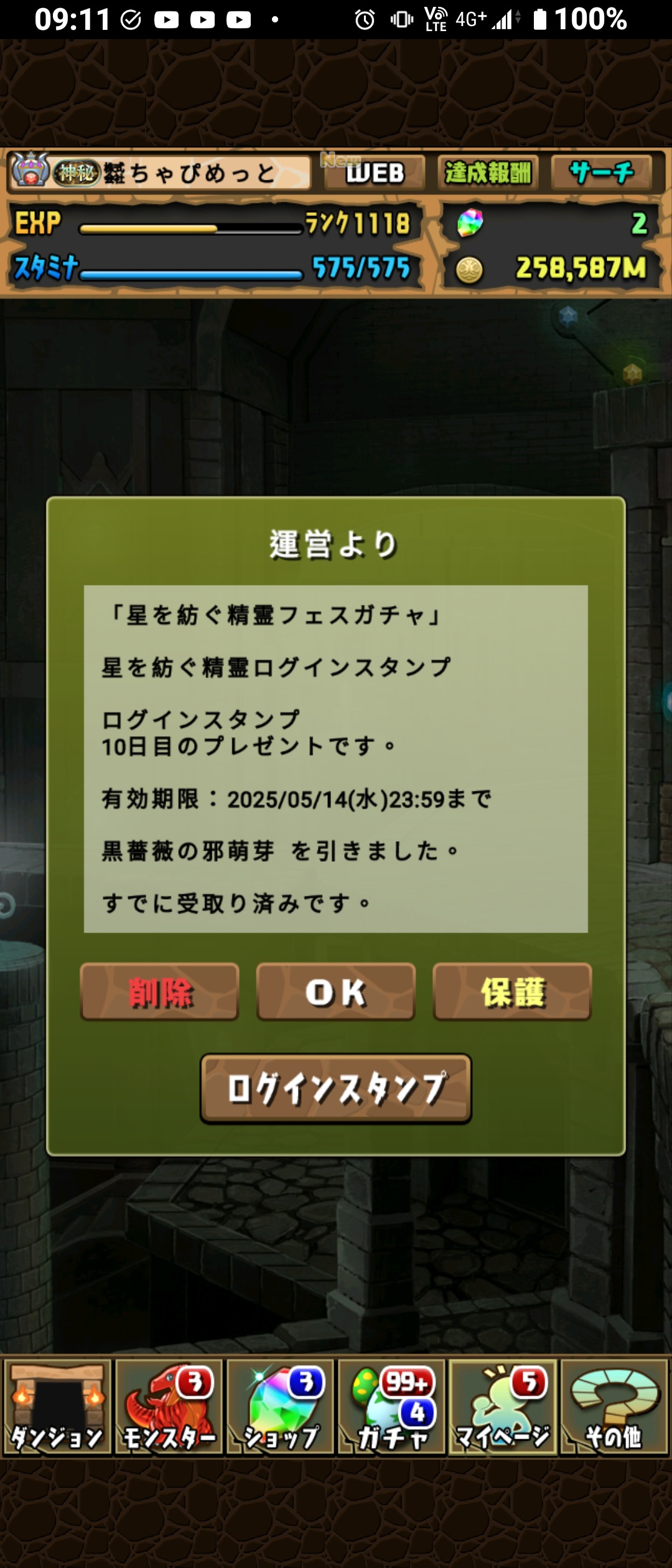The width and height of the screenshot is (672, 1568).
Task: Switch to the モンスター tab
Action: point(169,1407)
